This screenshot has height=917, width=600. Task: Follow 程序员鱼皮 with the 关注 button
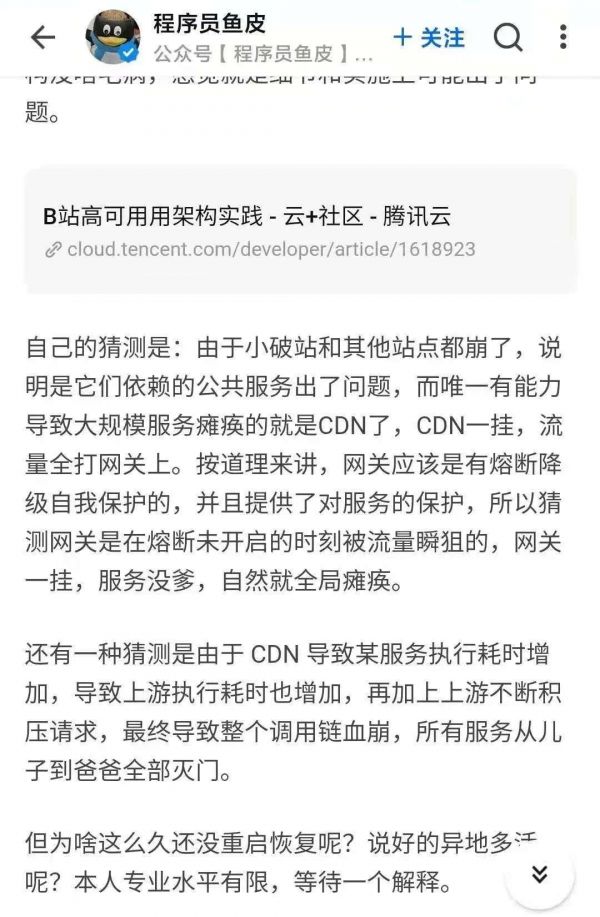click(429, 38)
